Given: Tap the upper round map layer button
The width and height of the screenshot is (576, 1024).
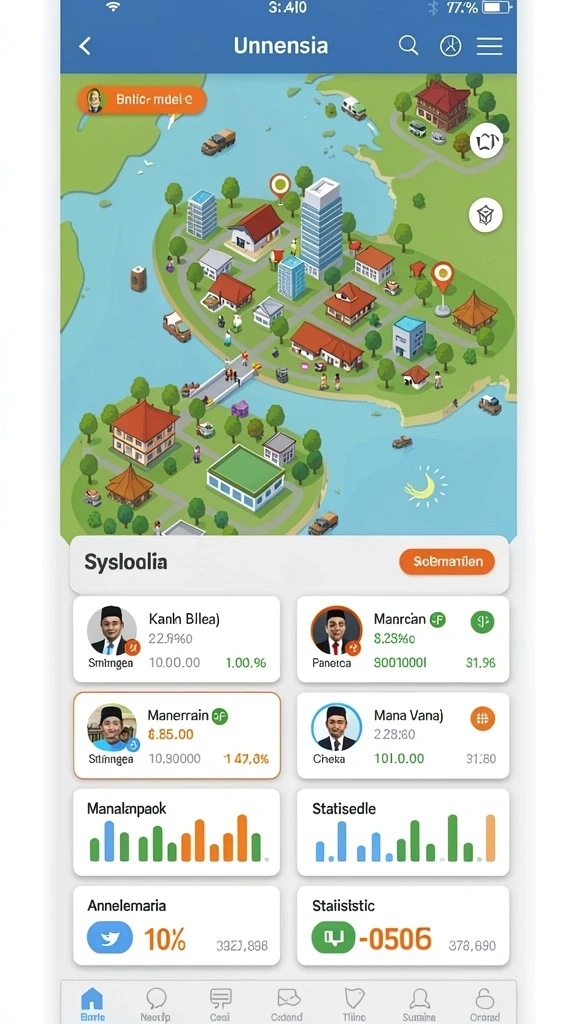Looking at the screenshot, I should (486, 140).
